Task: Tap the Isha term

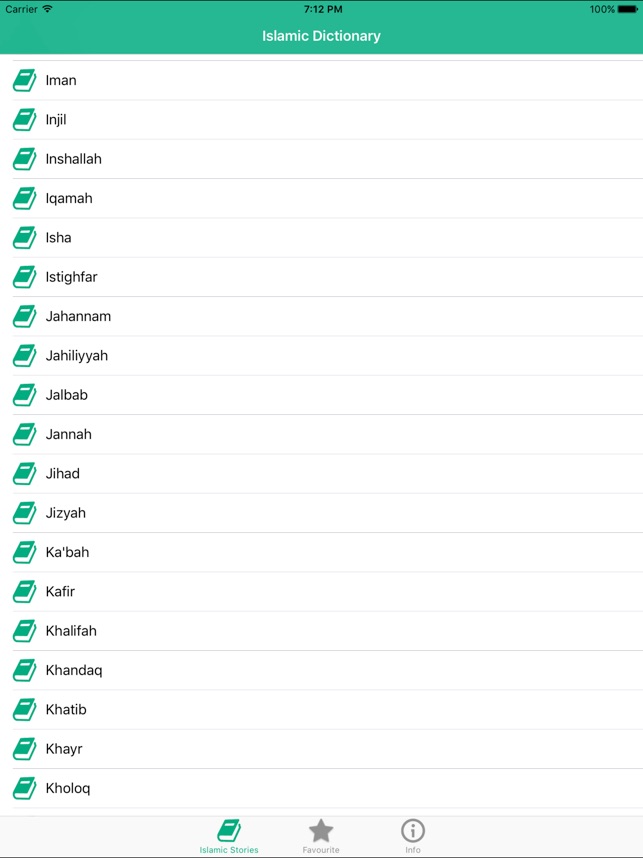Action: tap(58, 238)
